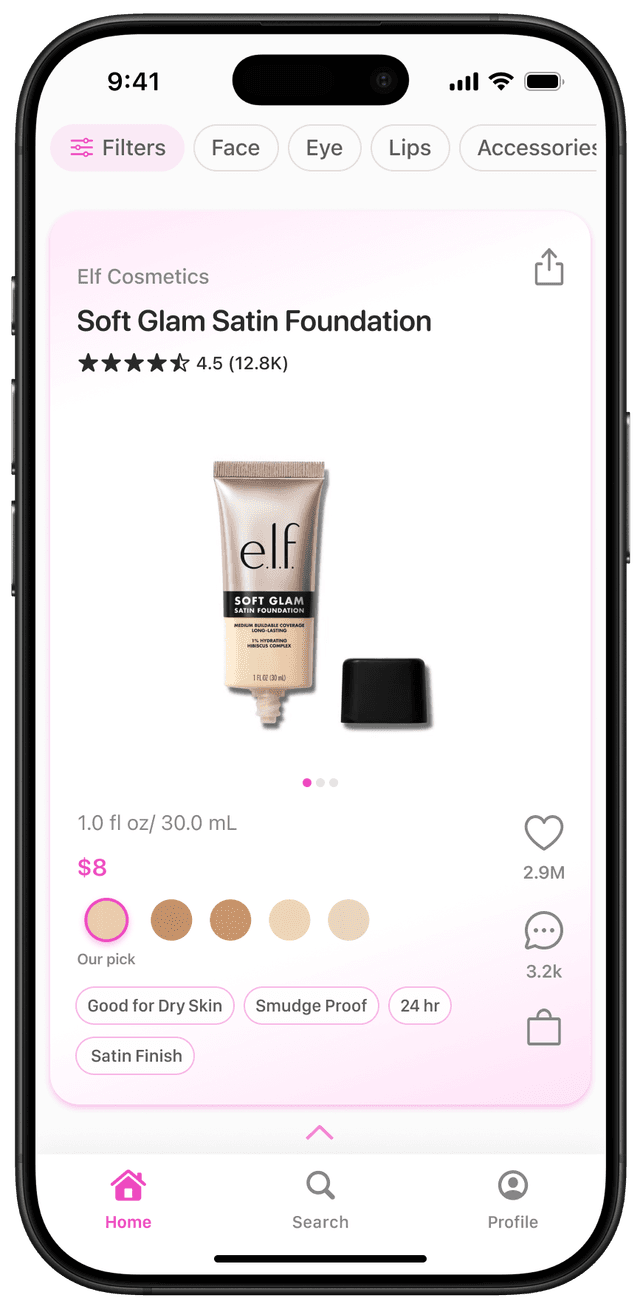This screenshot has width=640, height=1307.
Task: Tap the Satin Finish tag
Action: click(136, 1056)
